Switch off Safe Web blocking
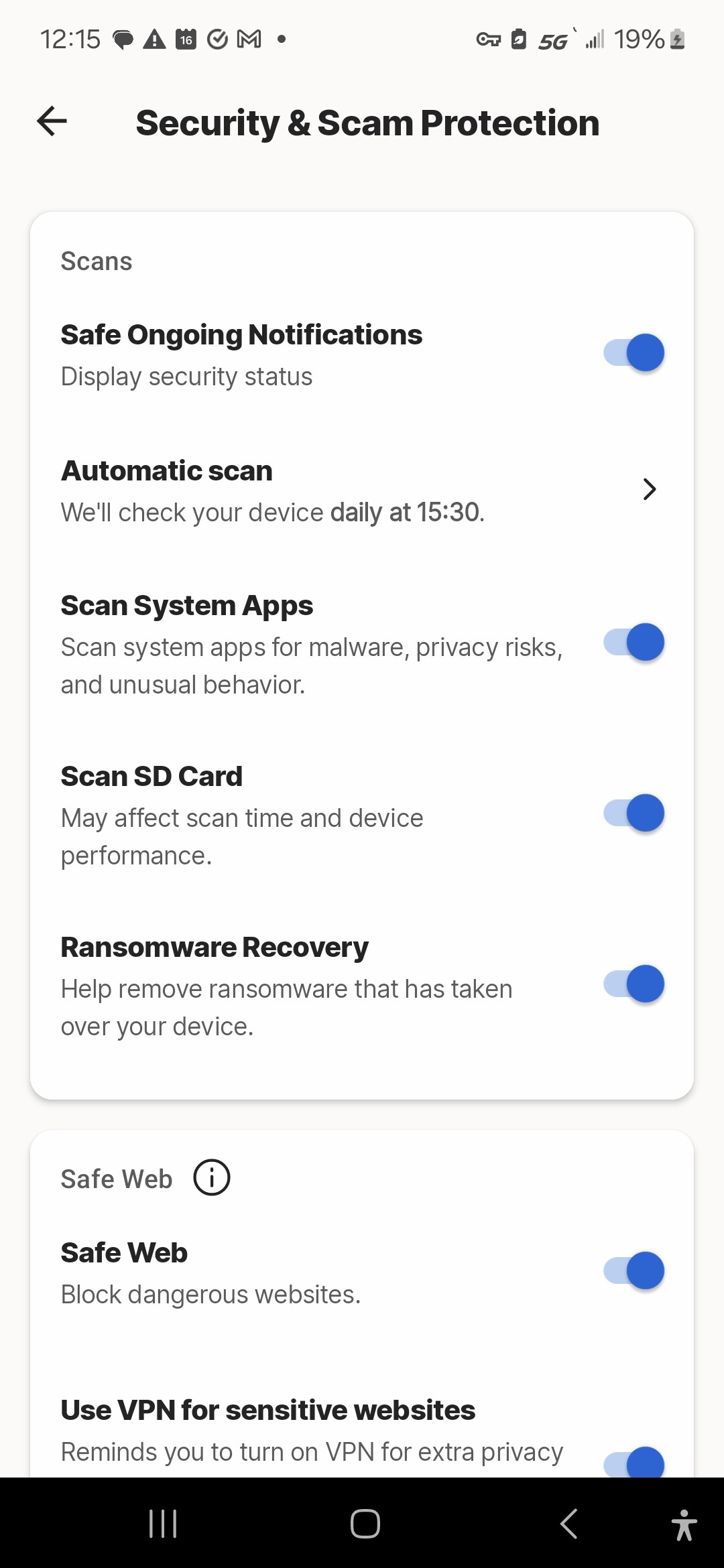The width and height of the screenshot is (724, 1568). click(x=633, y=1270)
